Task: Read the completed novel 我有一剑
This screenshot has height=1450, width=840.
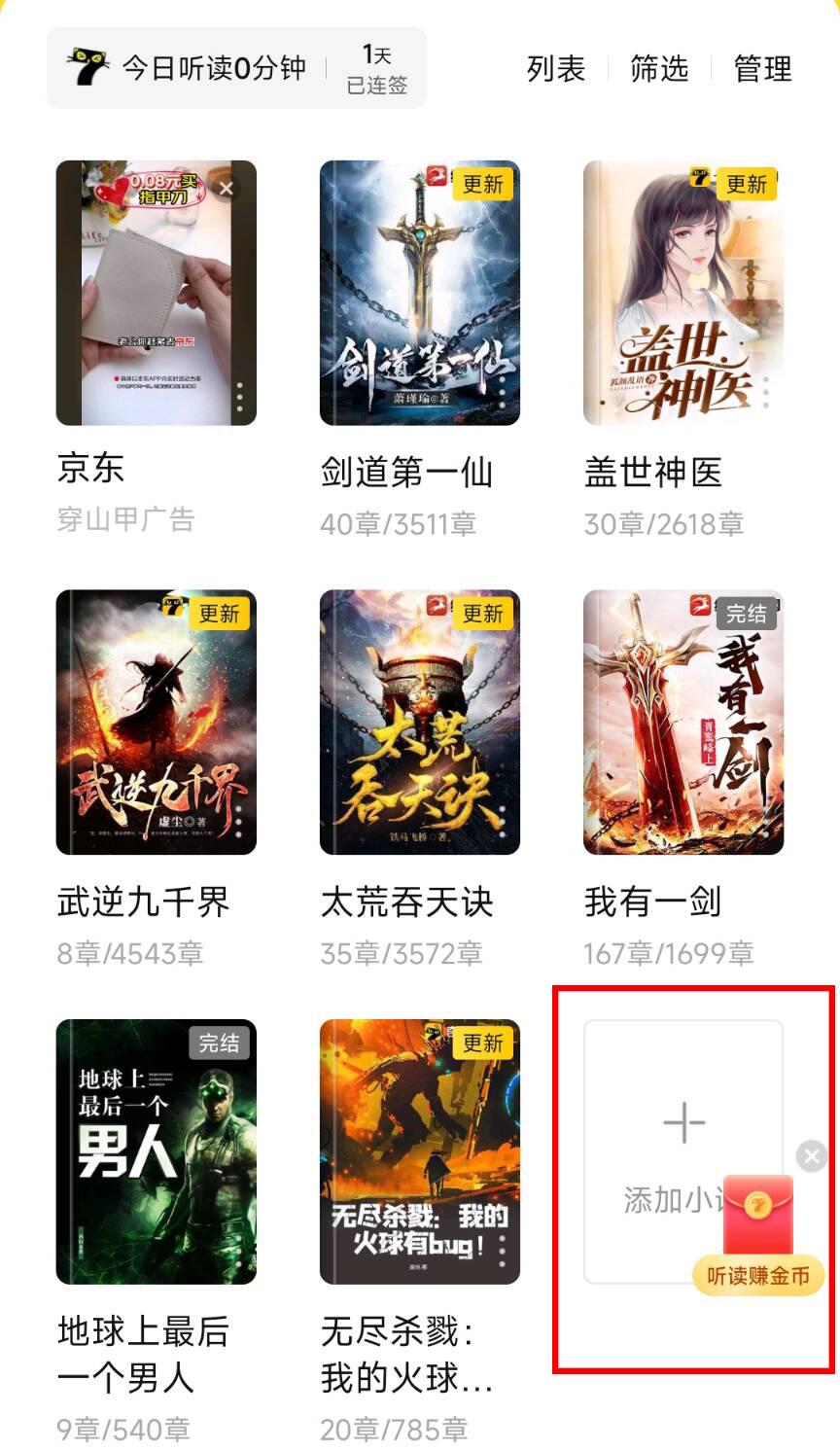Action: point(682,723)
